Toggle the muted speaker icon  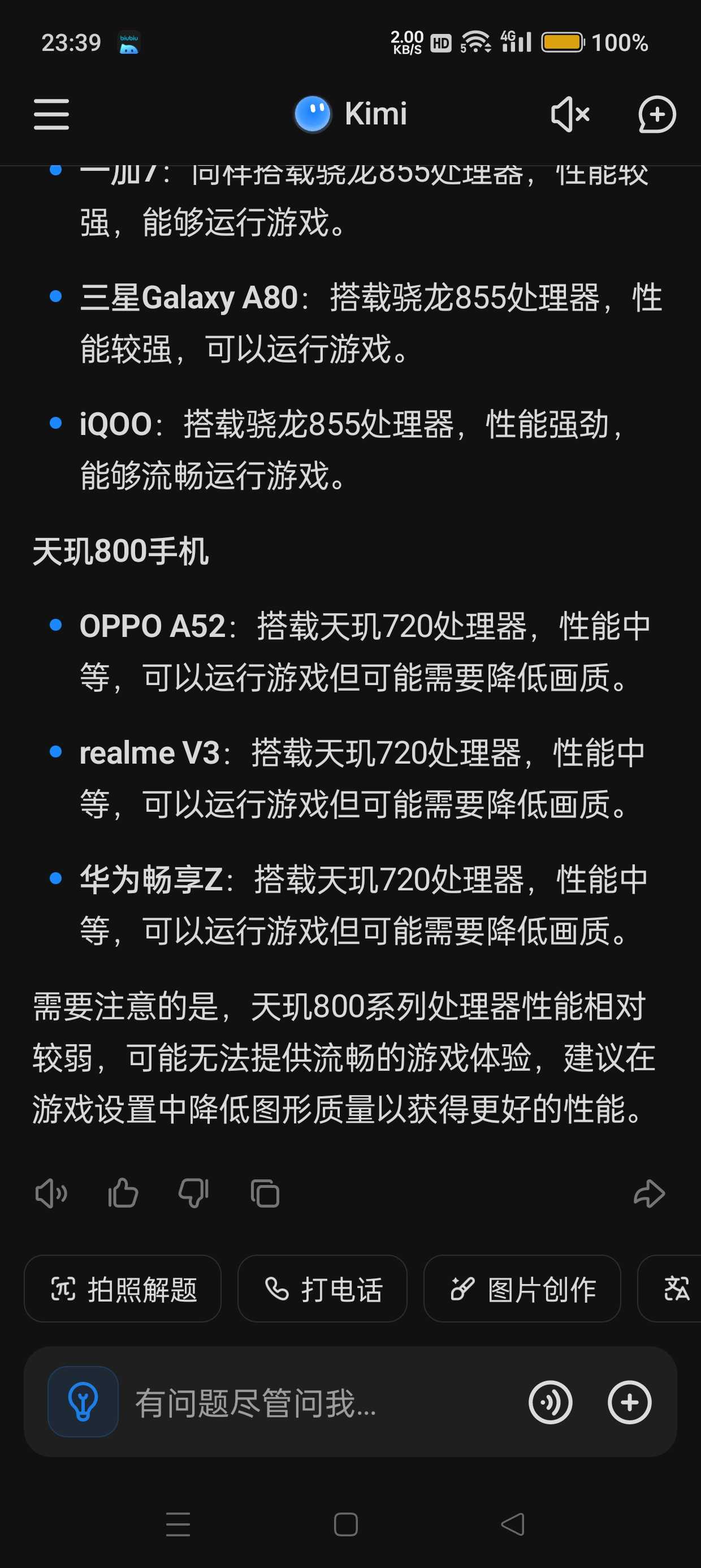(x=570, y=114)
